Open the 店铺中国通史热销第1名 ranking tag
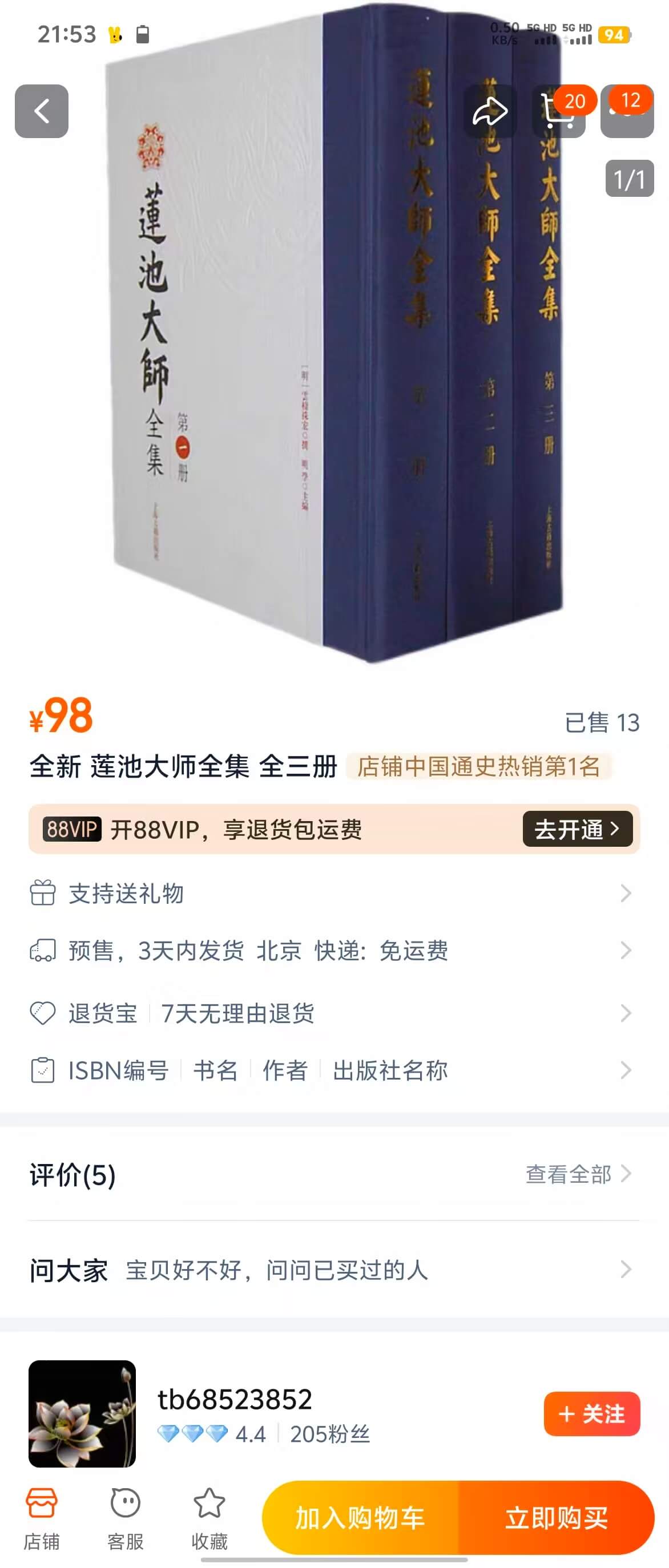This screenshot has width=669, height=1568. click(x=478, y=766)
